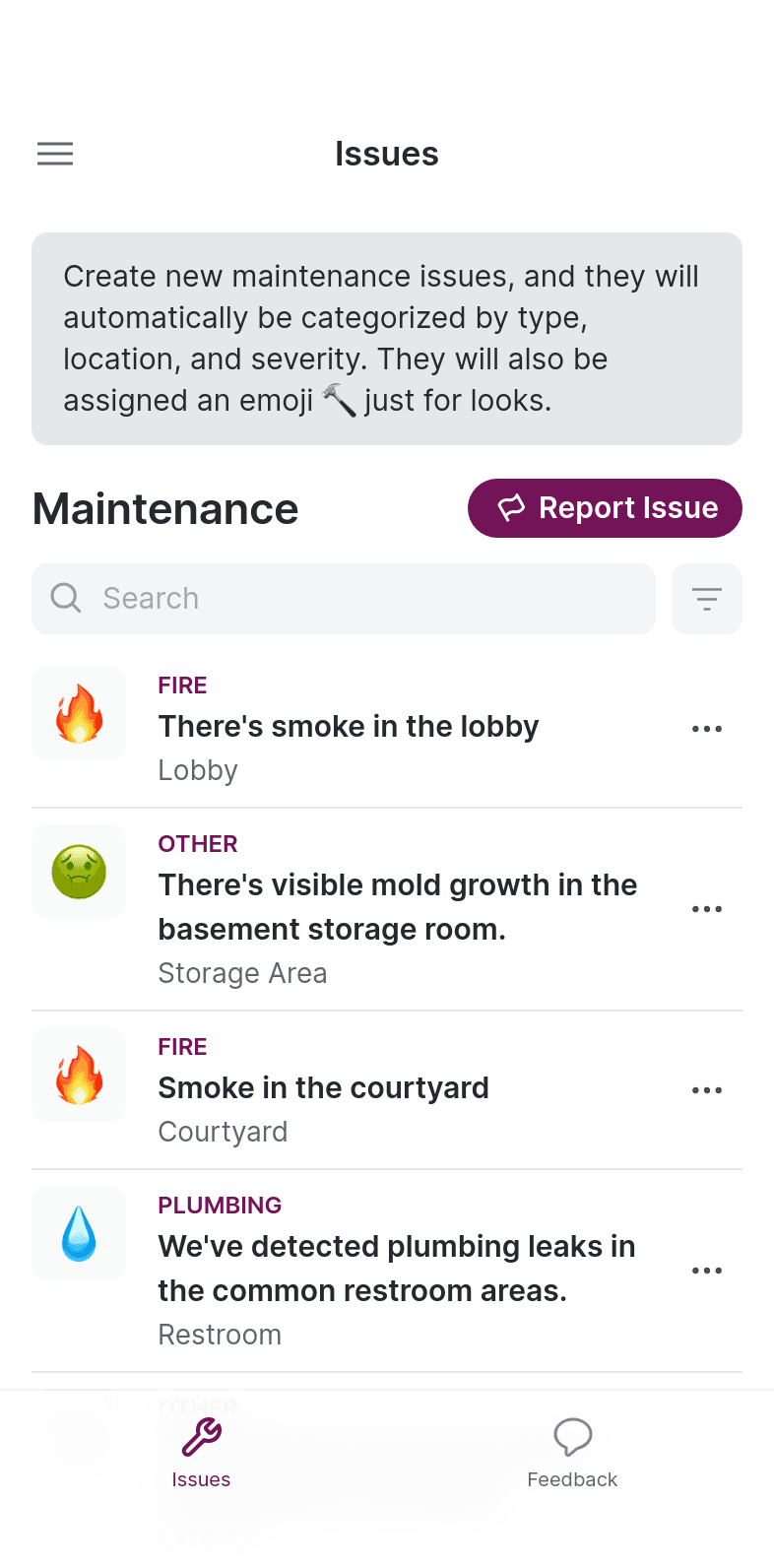This screenshot has height=1568, width=774.
Task: Tap the Report Issue button
Action: point(605,508)
